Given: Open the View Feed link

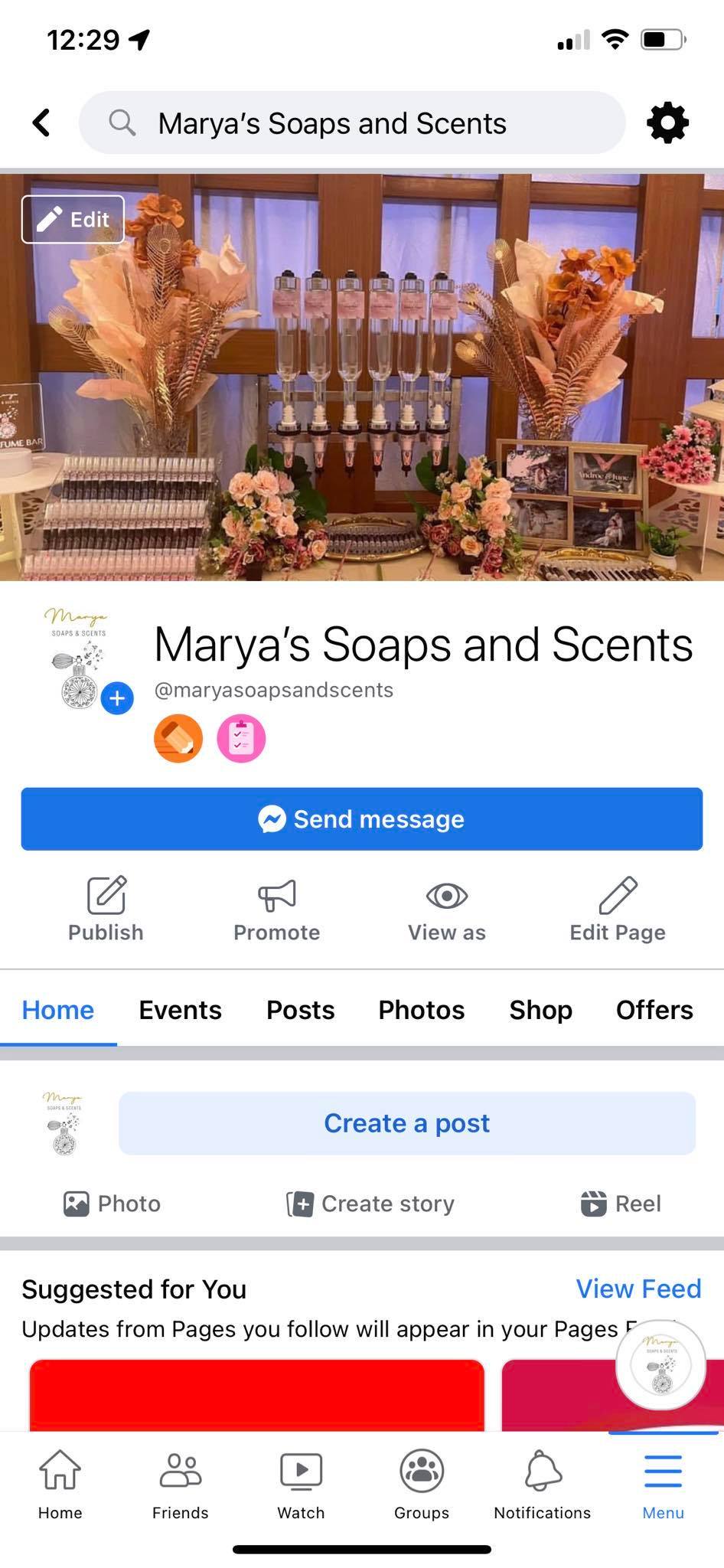Looking at the screenshot, I should [x=638, y=1289].
